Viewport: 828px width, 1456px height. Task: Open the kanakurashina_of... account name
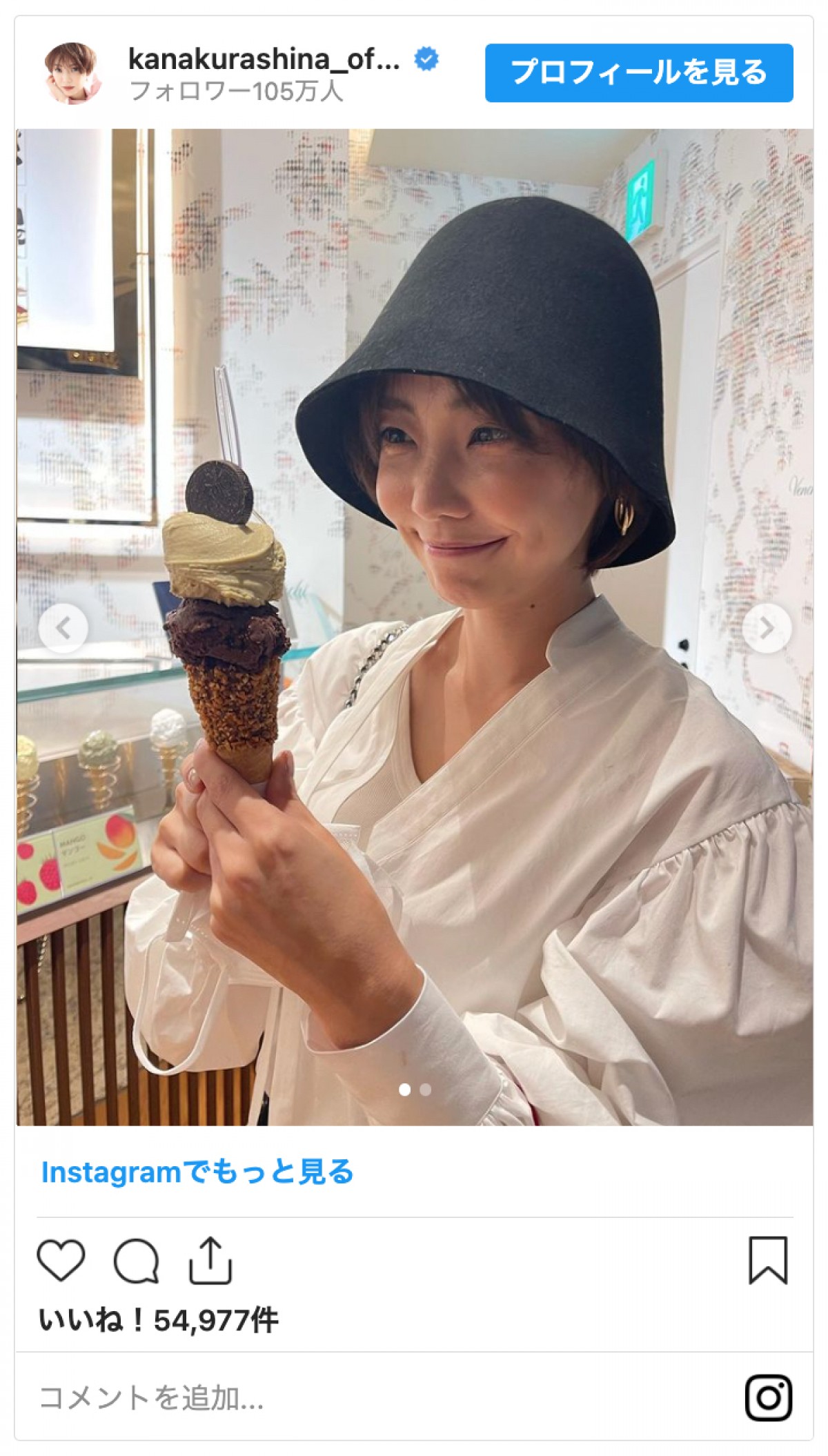tap(264, 60)
